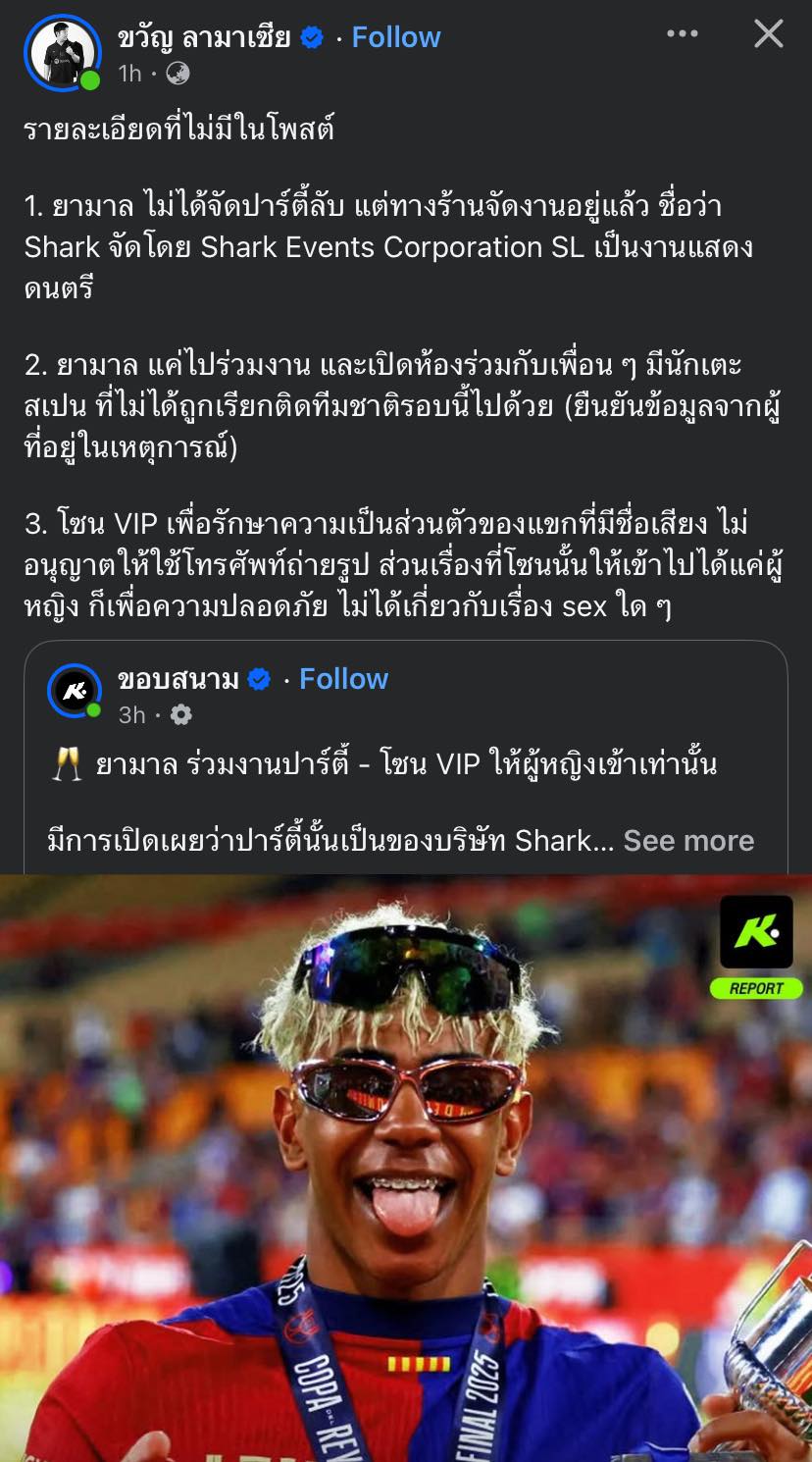812x1462 pixels.
Task: Expand shared post with See more
Action: pyautogui.click(x=688, y=841)
